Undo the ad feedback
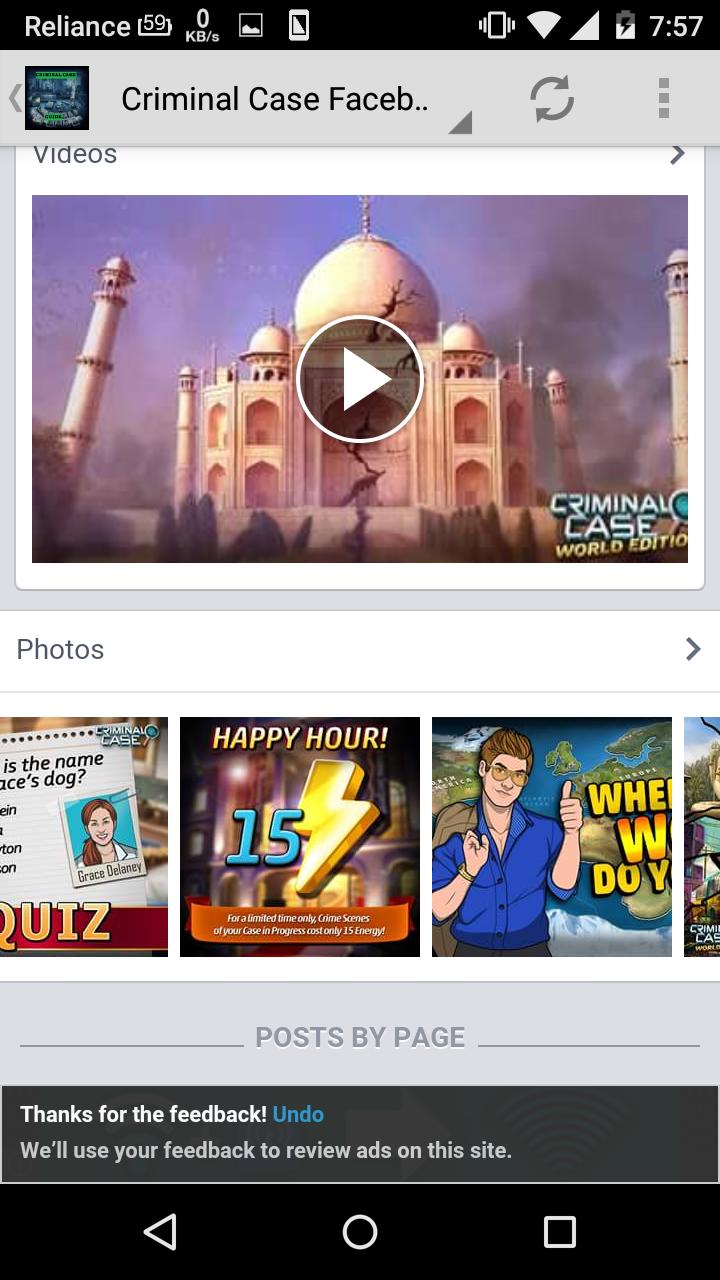 (x=298, y=1114)
